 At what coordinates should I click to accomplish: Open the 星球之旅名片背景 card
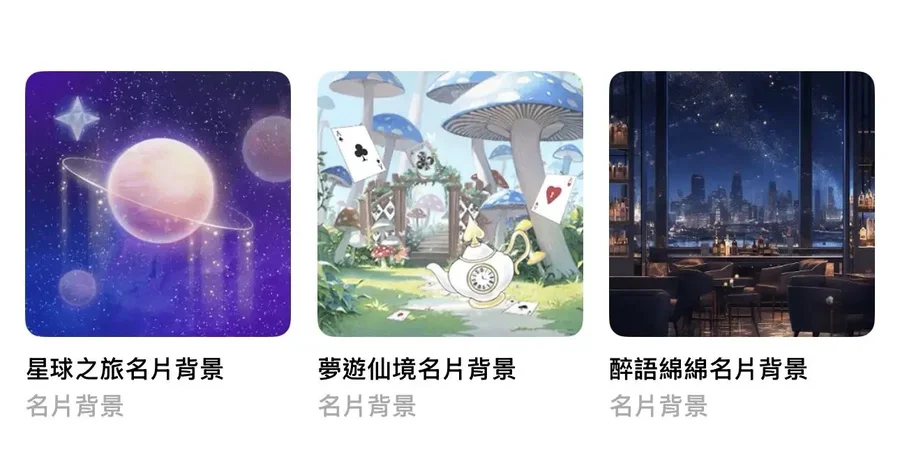pyautogui.click(x=158, y=204)
